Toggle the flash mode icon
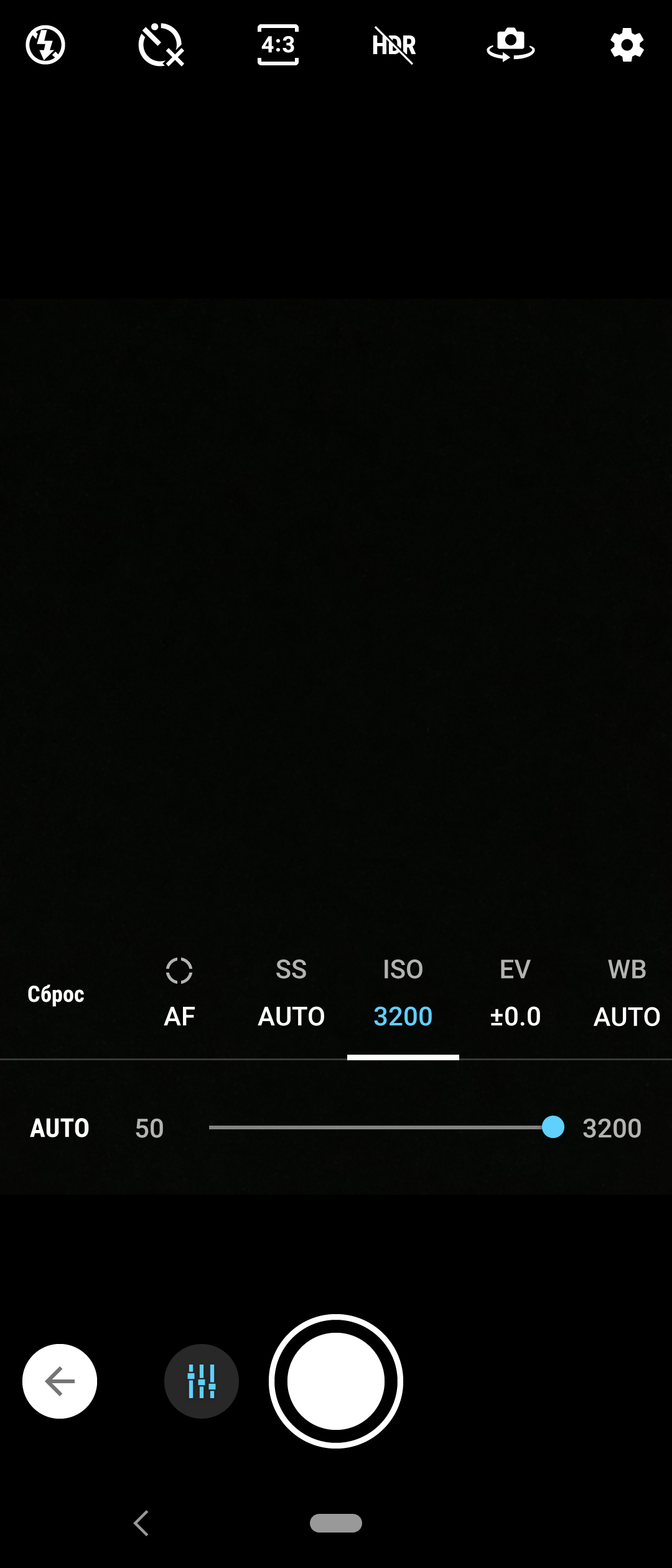Screen dimensions: 672x1568 coord(45,45)
